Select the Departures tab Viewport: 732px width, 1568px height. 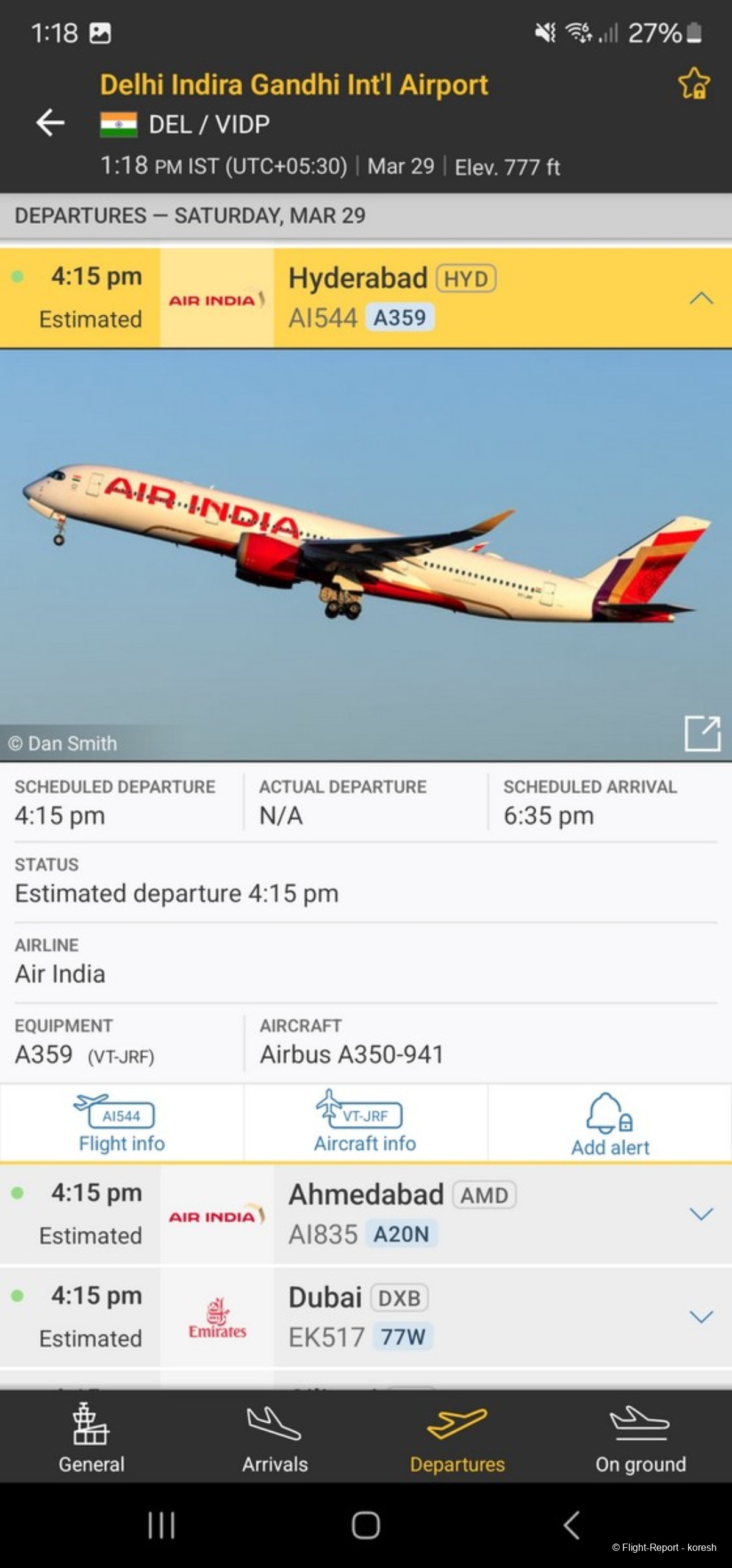coord(457,1438)
